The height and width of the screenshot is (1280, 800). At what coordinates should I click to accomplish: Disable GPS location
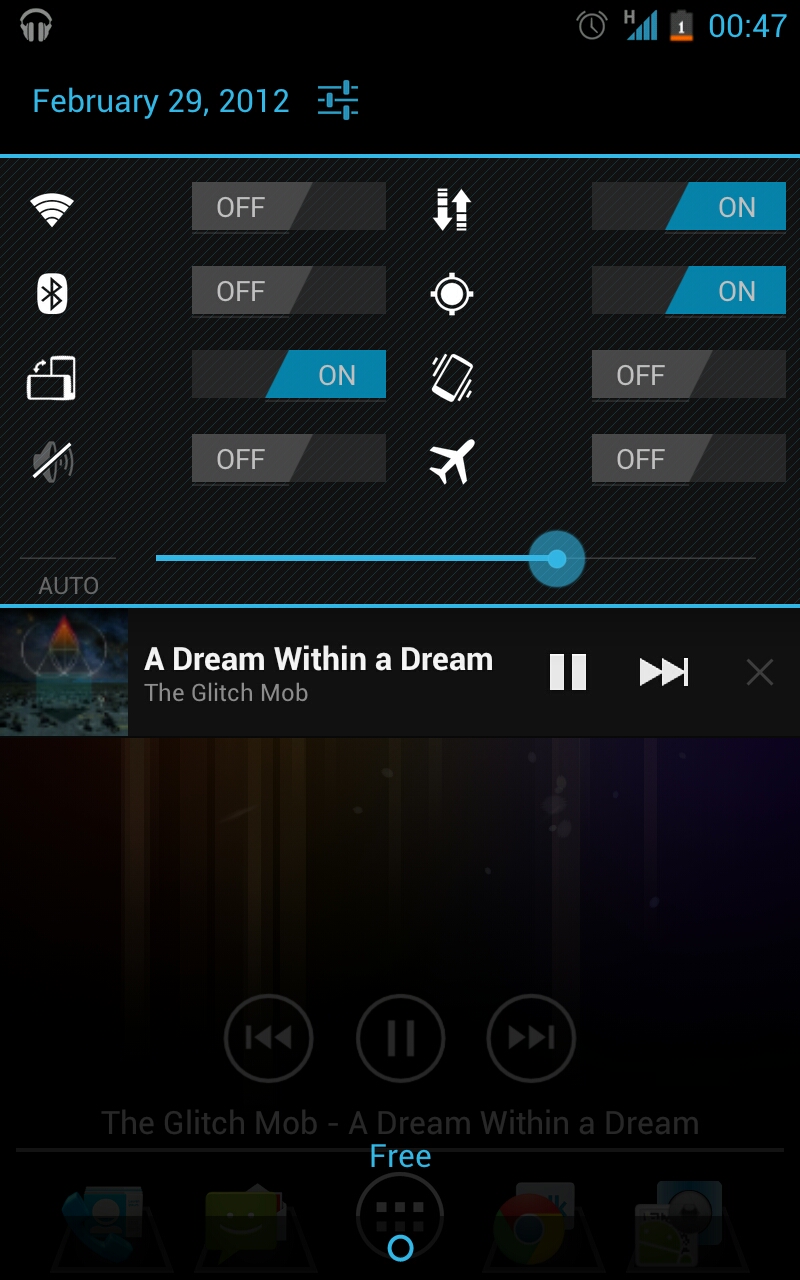(688, 291)
